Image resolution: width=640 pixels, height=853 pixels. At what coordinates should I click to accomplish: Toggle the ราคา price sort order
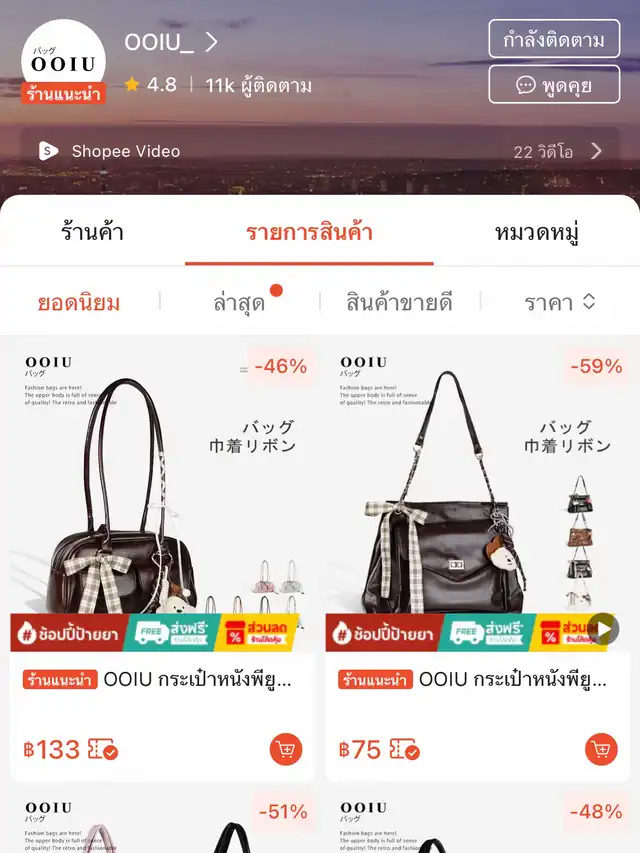(x=560, y=302)
